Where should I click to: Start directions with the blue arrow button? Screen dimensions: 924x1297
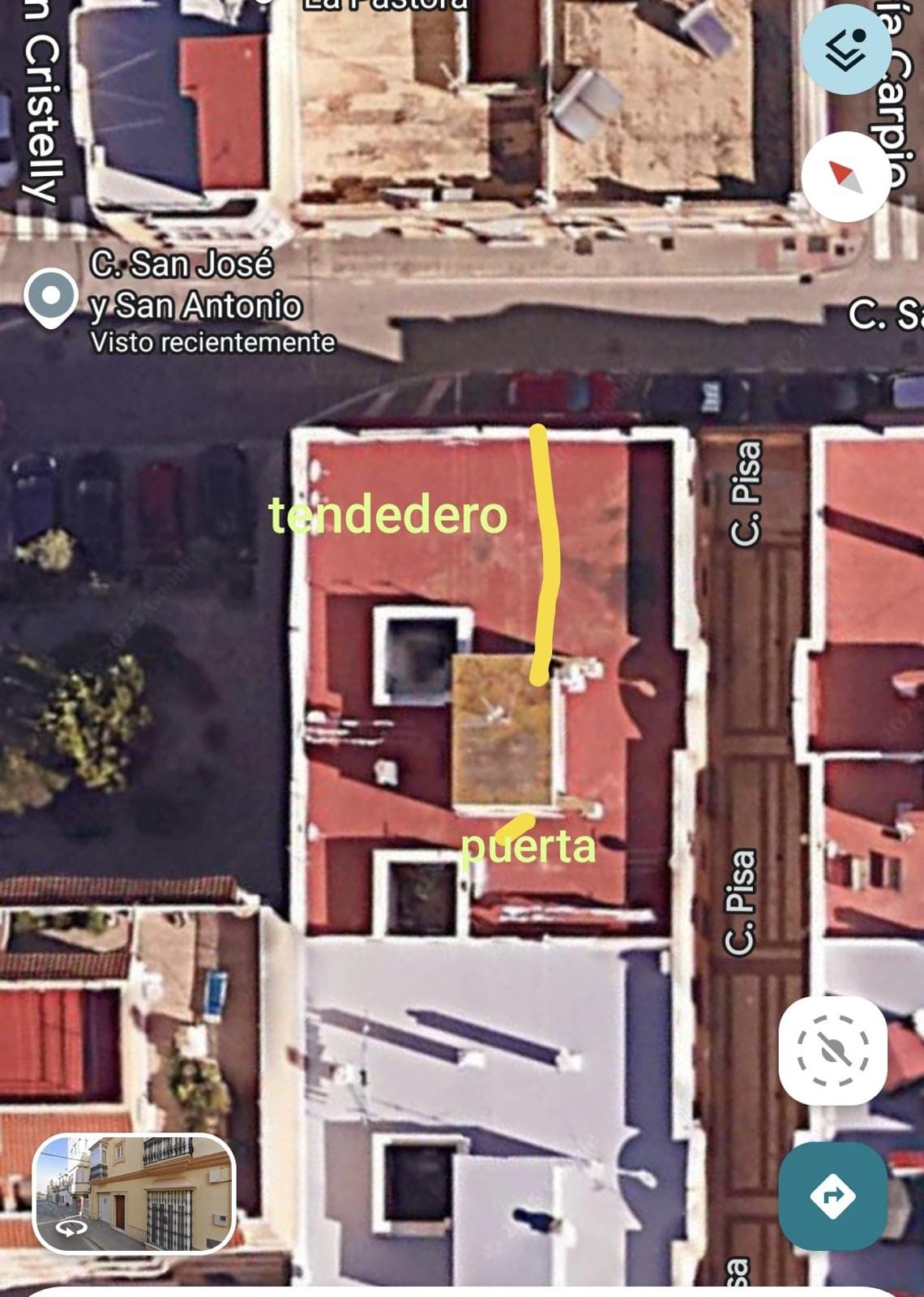point(833,1196)
